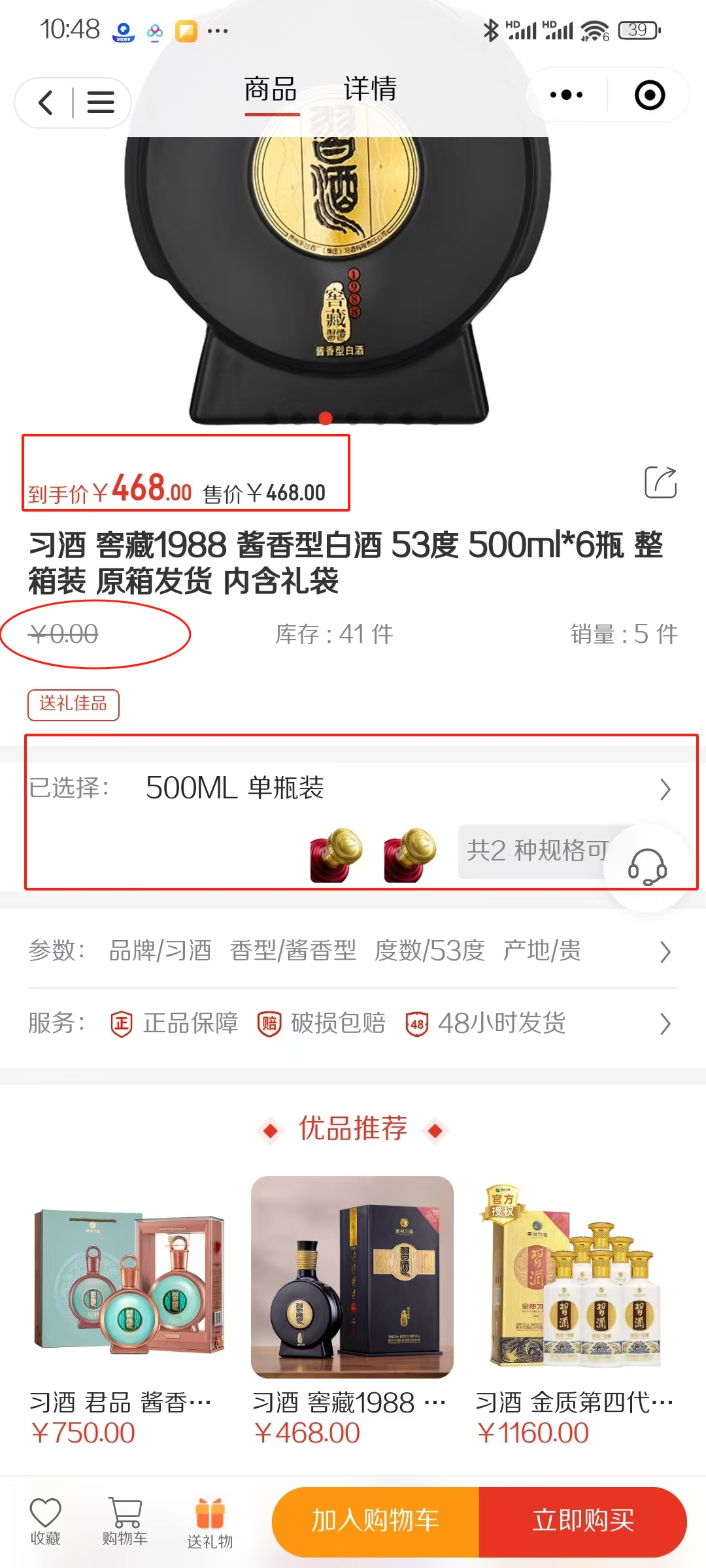Screen dimensions: 706x1568
Task: Open the 购物车 shopping cart
Action: (x=125, y=1521)
